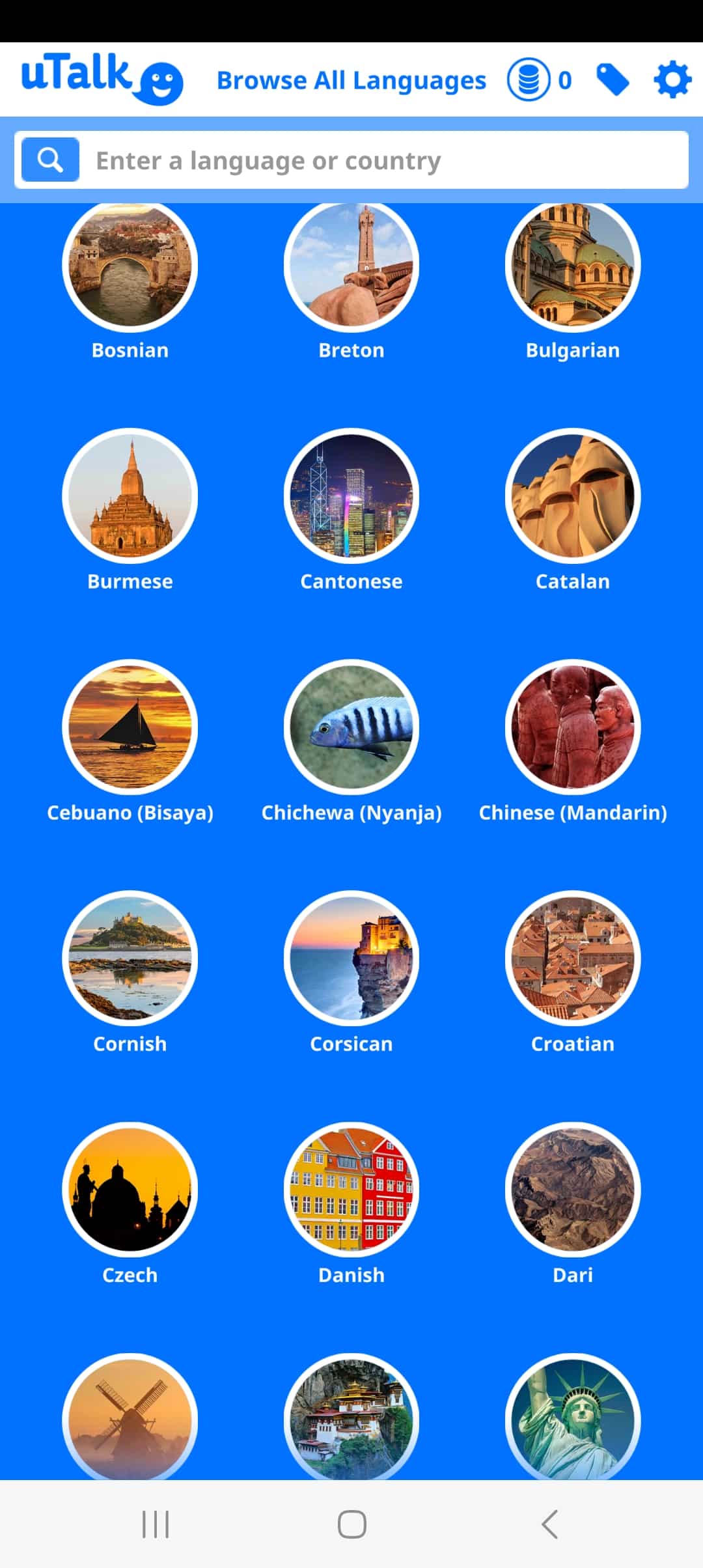
Task: Choose Cebuano (Bisaya)
Action: 130,727
